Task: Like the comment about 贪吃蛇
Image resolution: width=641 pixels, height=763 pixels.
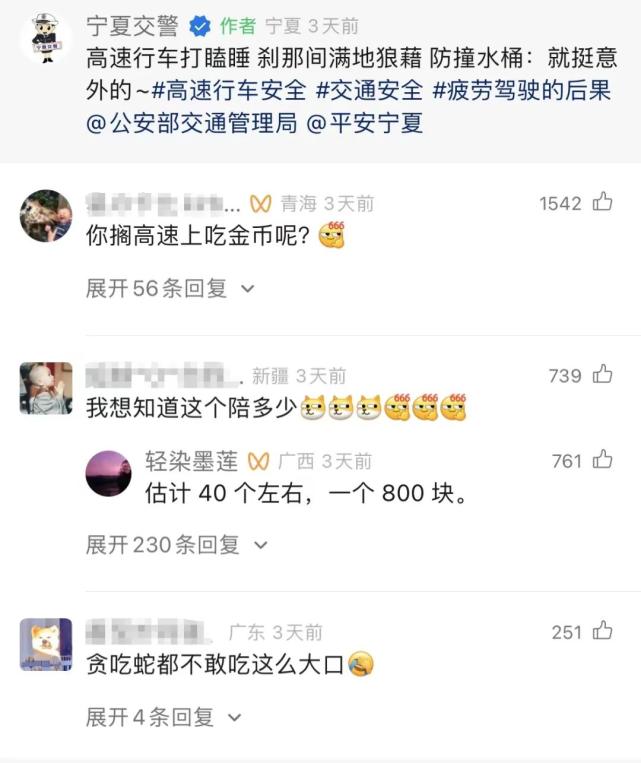Action: point(602,632)
